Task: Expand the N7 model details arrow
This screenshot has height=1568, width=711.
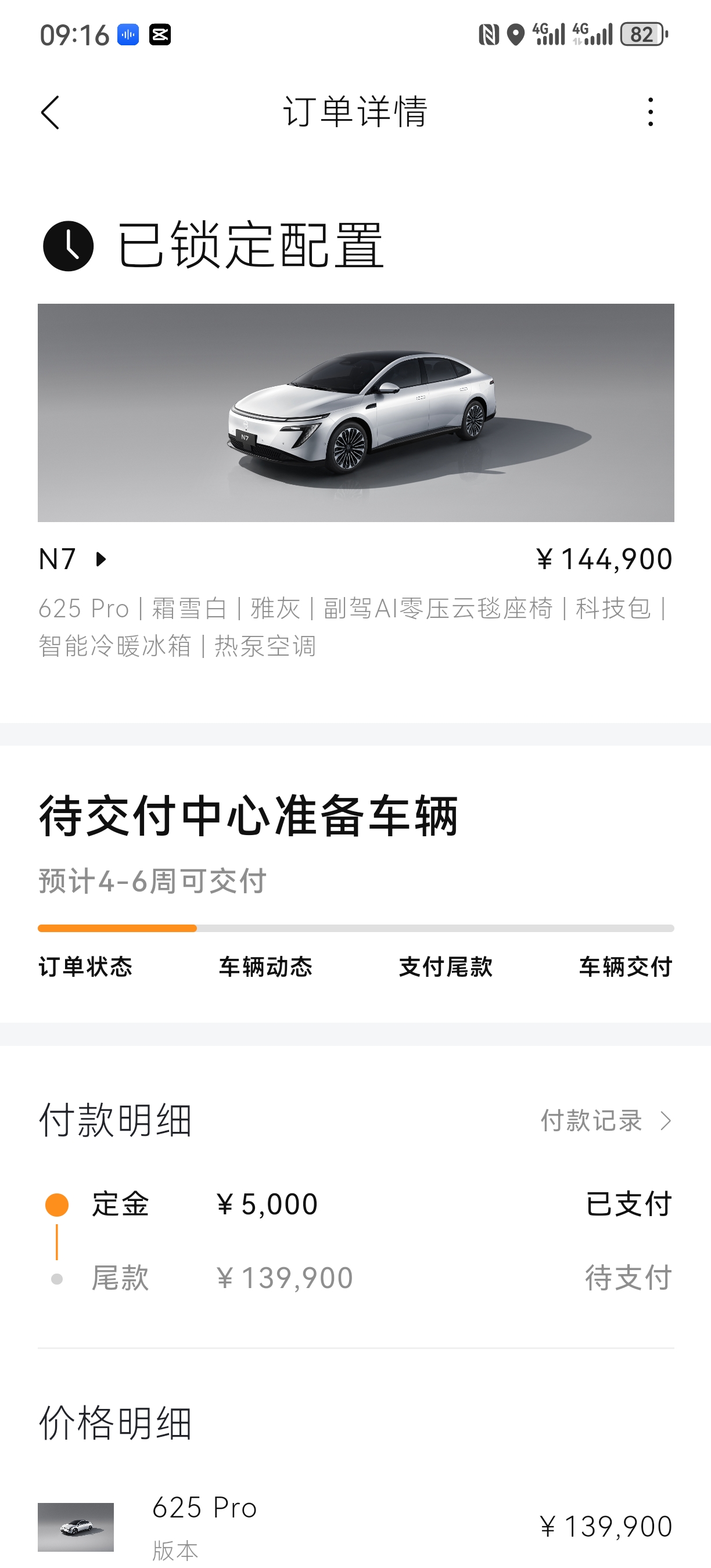Action: coord(101,559)
